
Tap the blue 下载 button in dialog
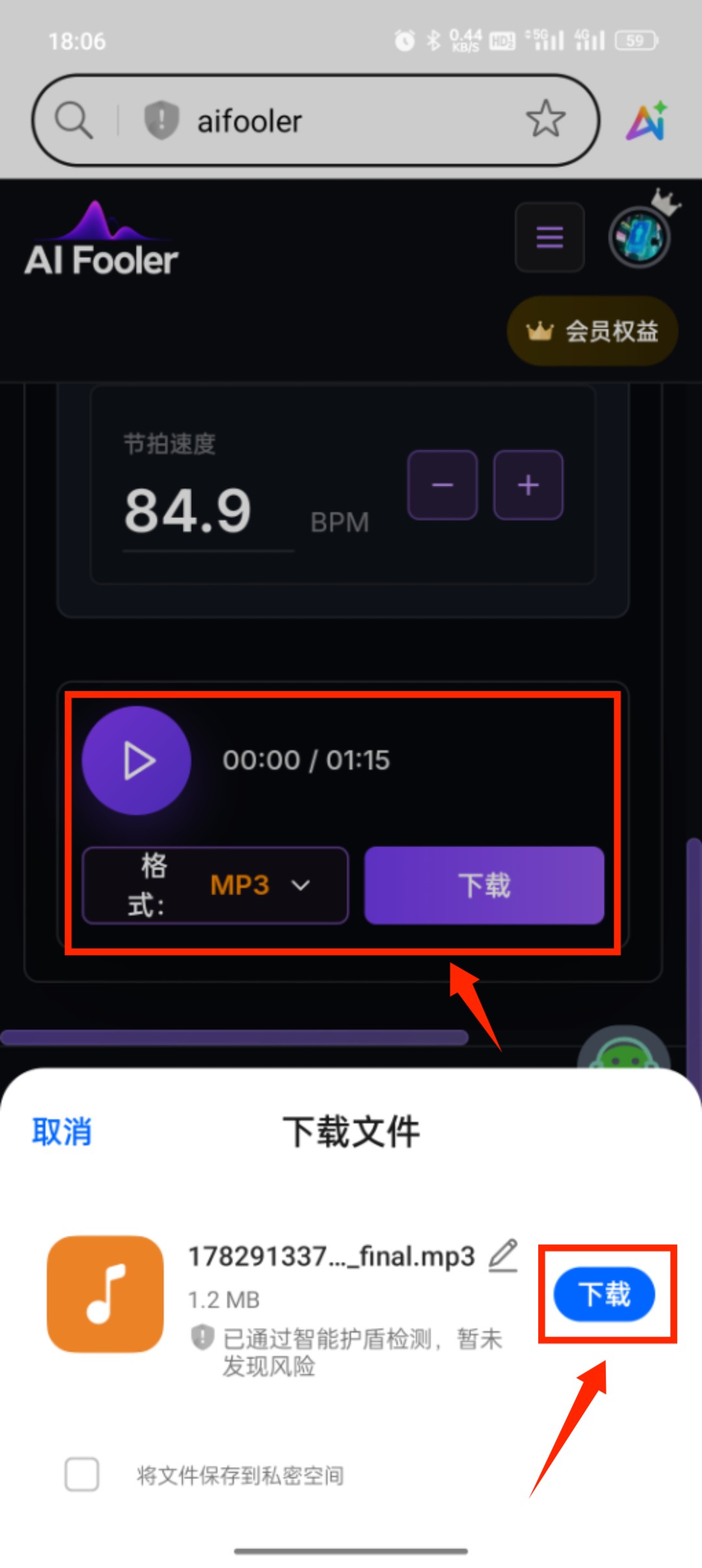[604, 1294]
